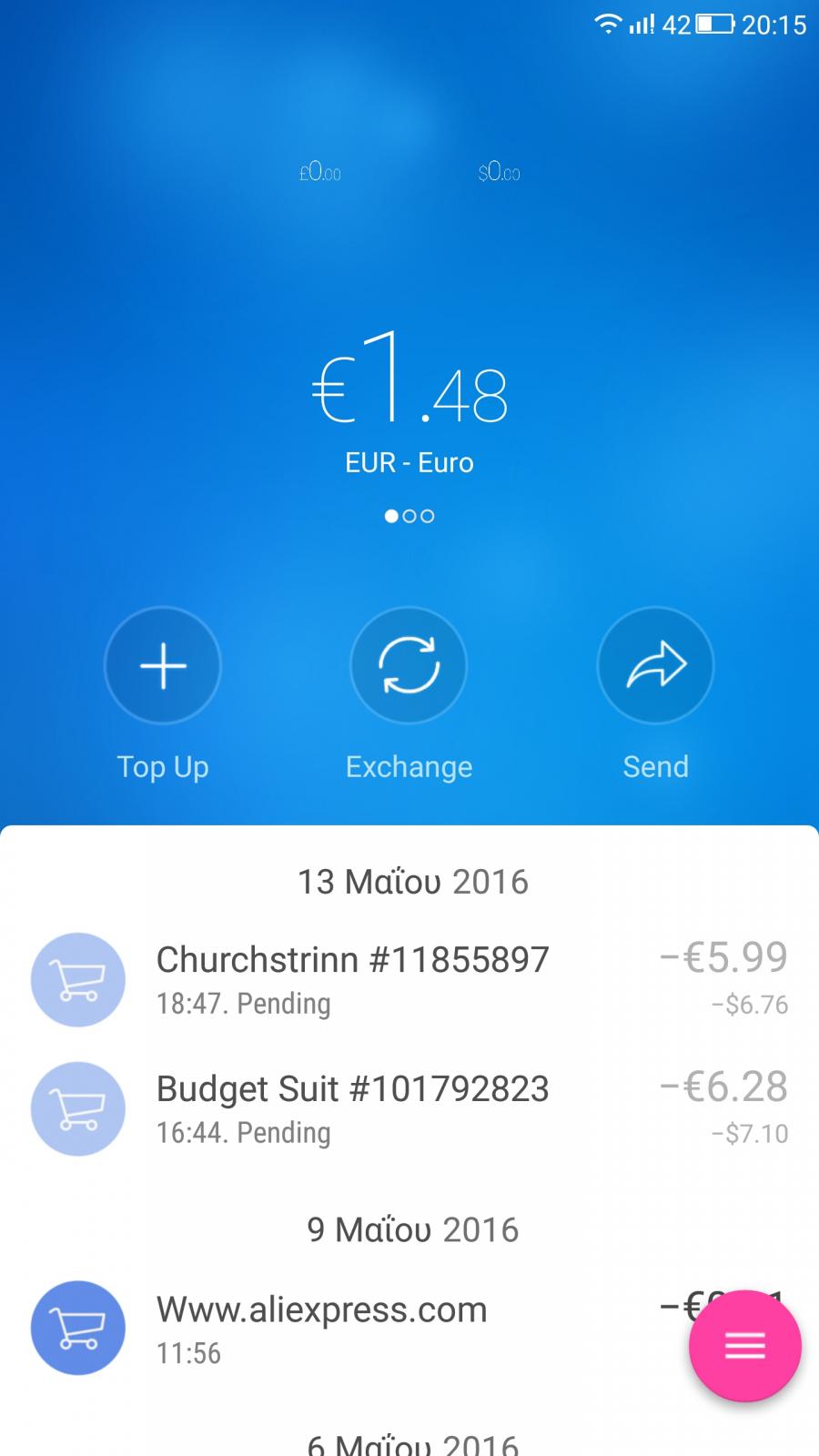Open the Churchstrinn #11855897 transaction

[x=409, y=979]
